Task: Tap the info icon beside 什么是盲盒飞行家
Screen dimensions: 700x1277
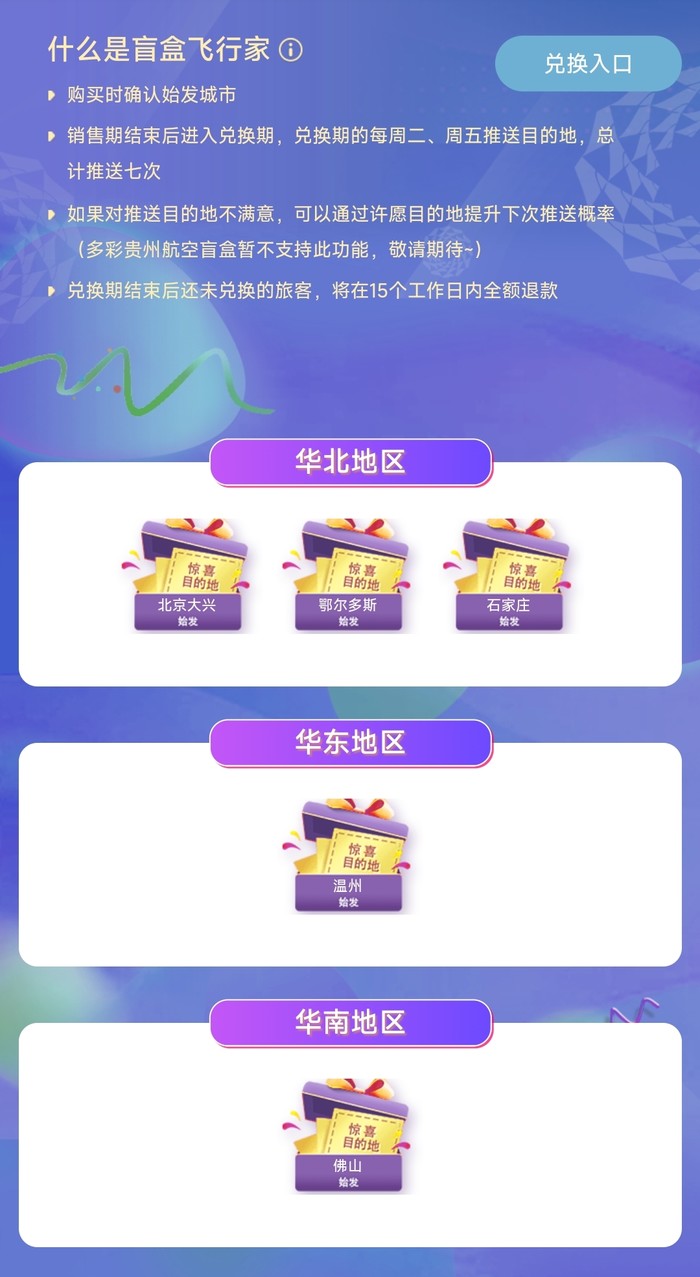Action: pos(290,50)
